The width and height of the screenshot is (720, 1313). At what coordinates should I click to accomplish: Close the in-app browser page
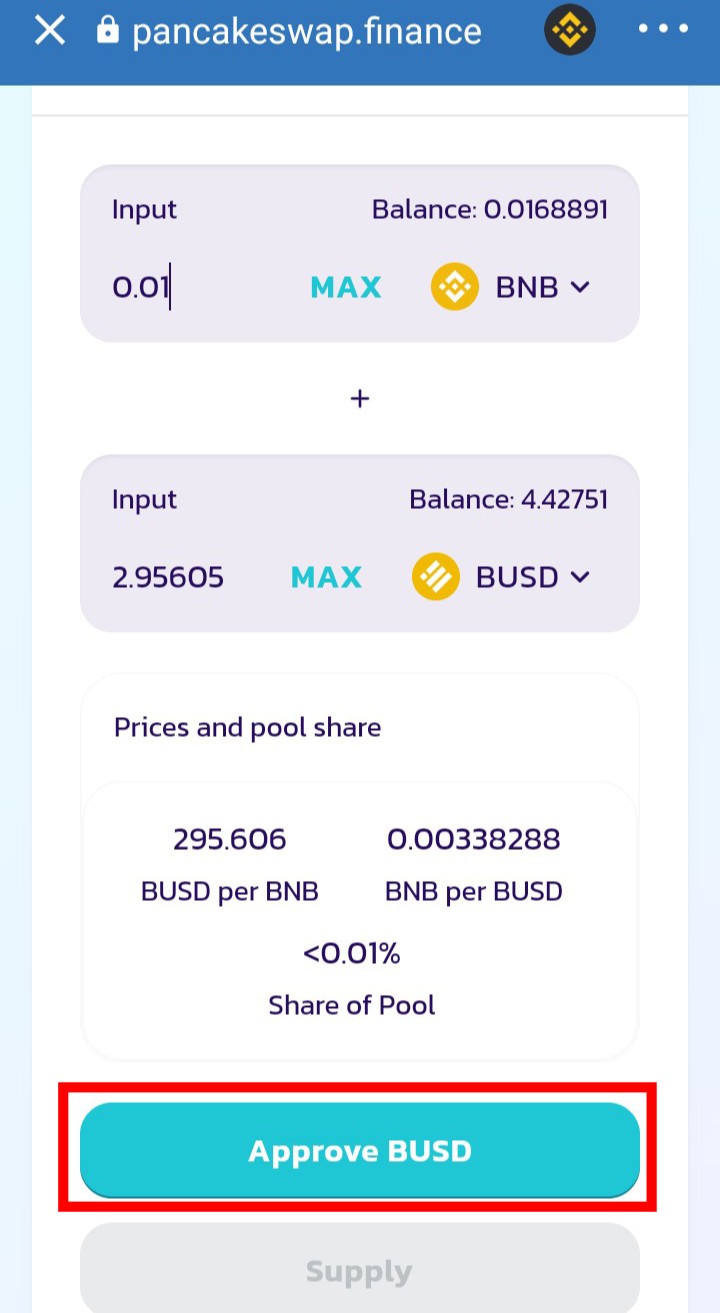coord(49,31)
